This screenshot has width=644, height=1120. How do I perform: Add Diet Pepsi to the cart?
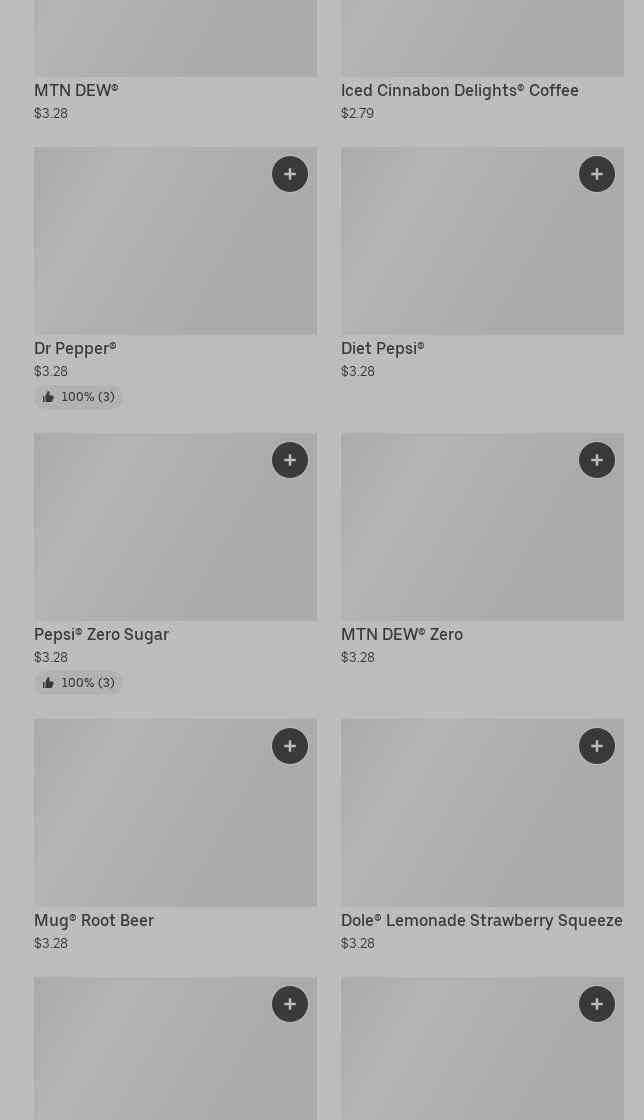coord(597,174)
